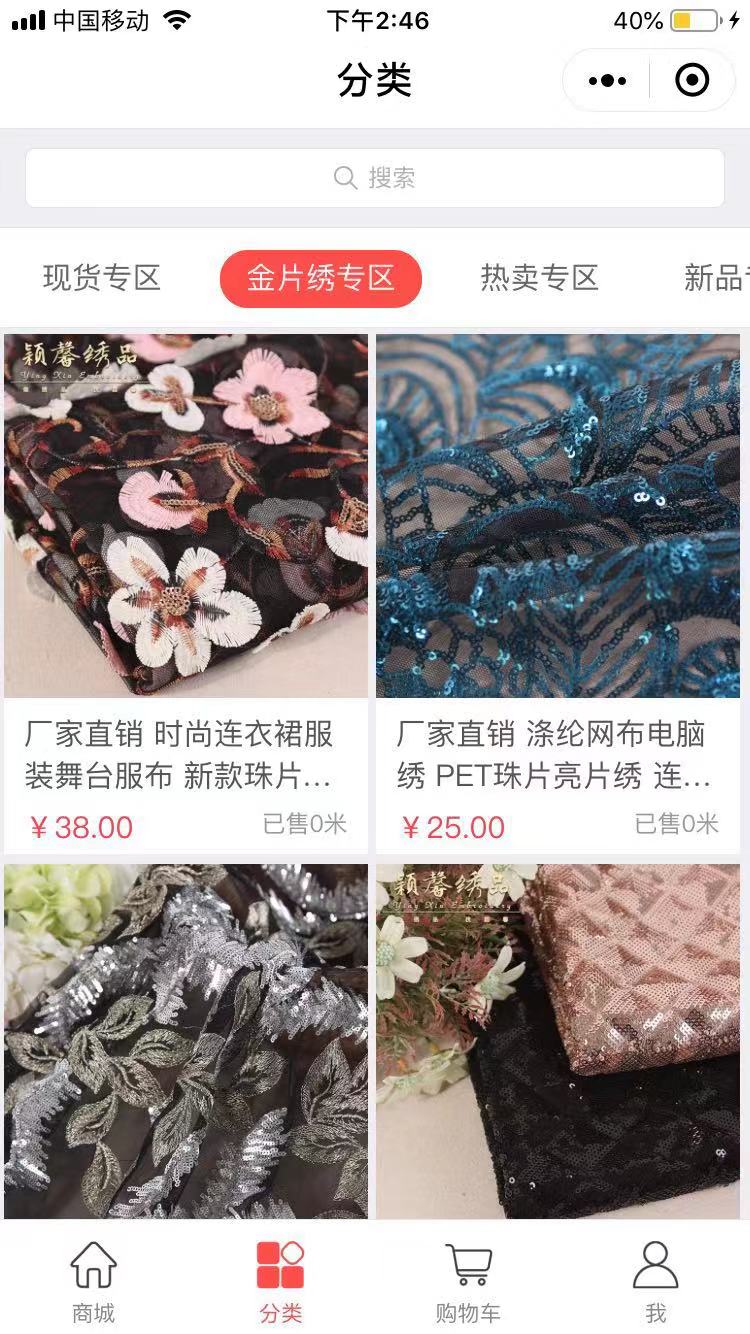The width and height of the screenshot is (750, 1334).
Task: Open the mini program more options menu
Action: click(x=607, y=80)
